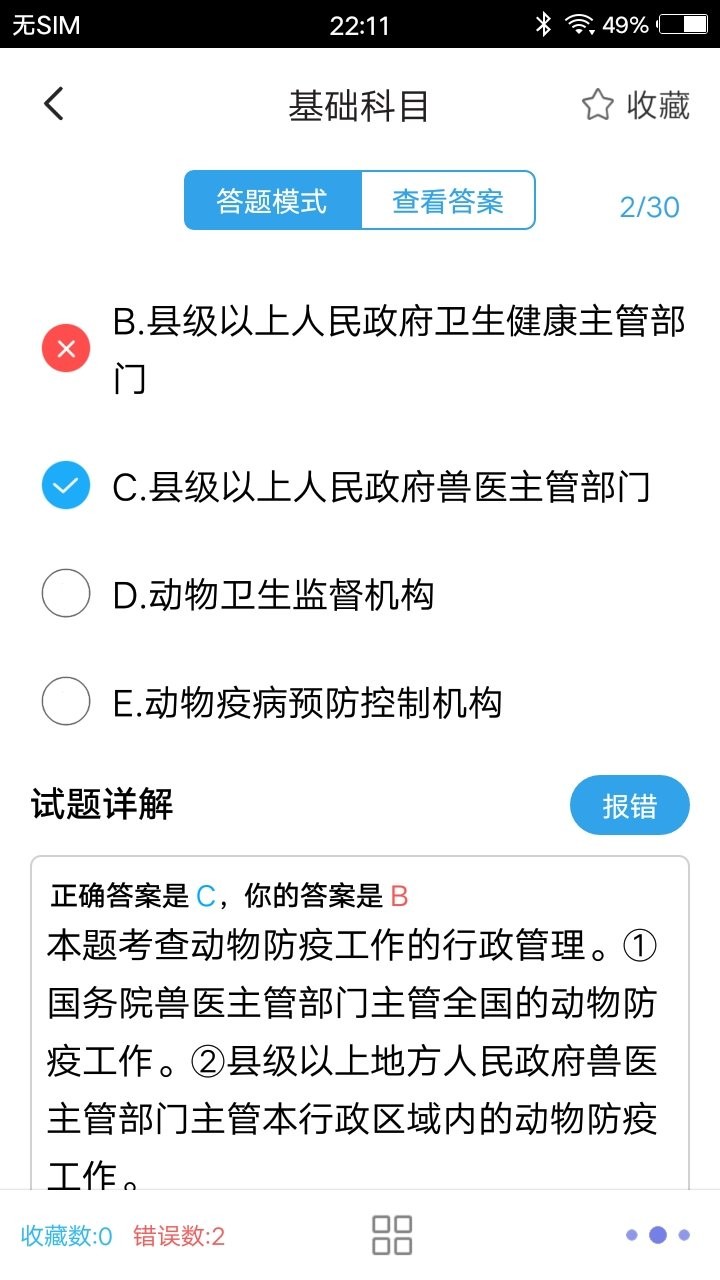Switch to the 查看答案 tab
Viewport: 720px width, 1280px height.
447,200
